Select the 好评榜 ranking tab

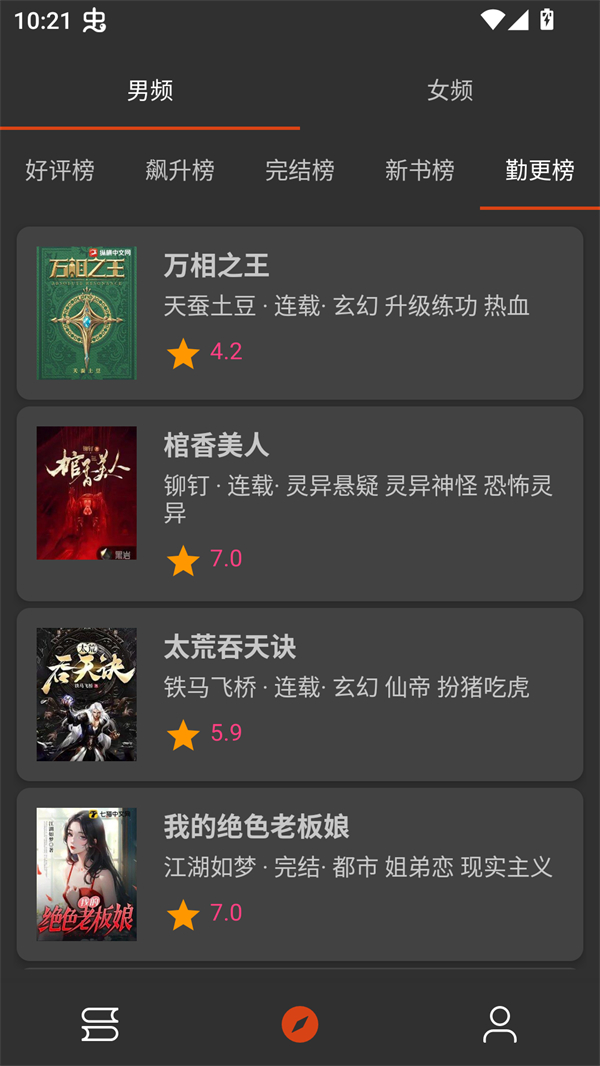click(x=60, y=170)
